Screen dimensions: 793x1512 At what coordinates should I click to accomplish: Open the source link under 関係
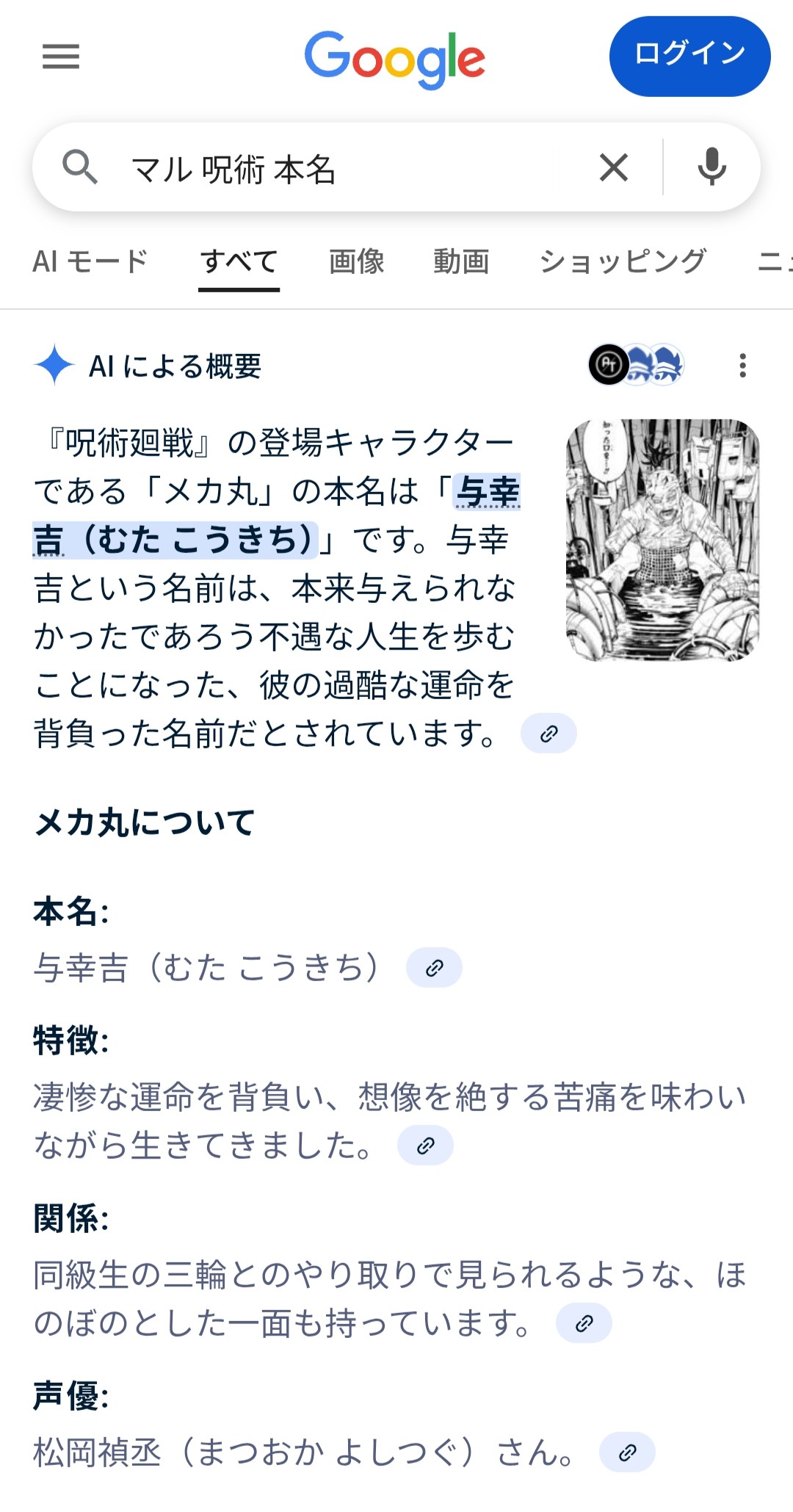point(584,1323)
